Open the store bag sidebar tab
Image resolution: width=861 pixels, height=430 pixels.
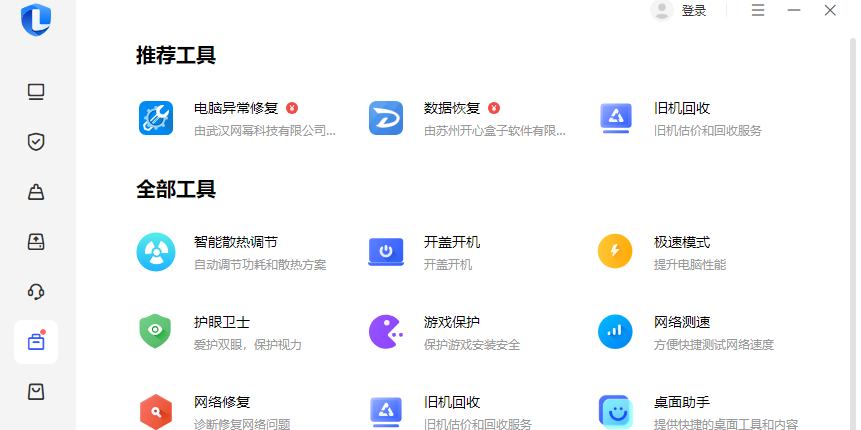point(36,391)
